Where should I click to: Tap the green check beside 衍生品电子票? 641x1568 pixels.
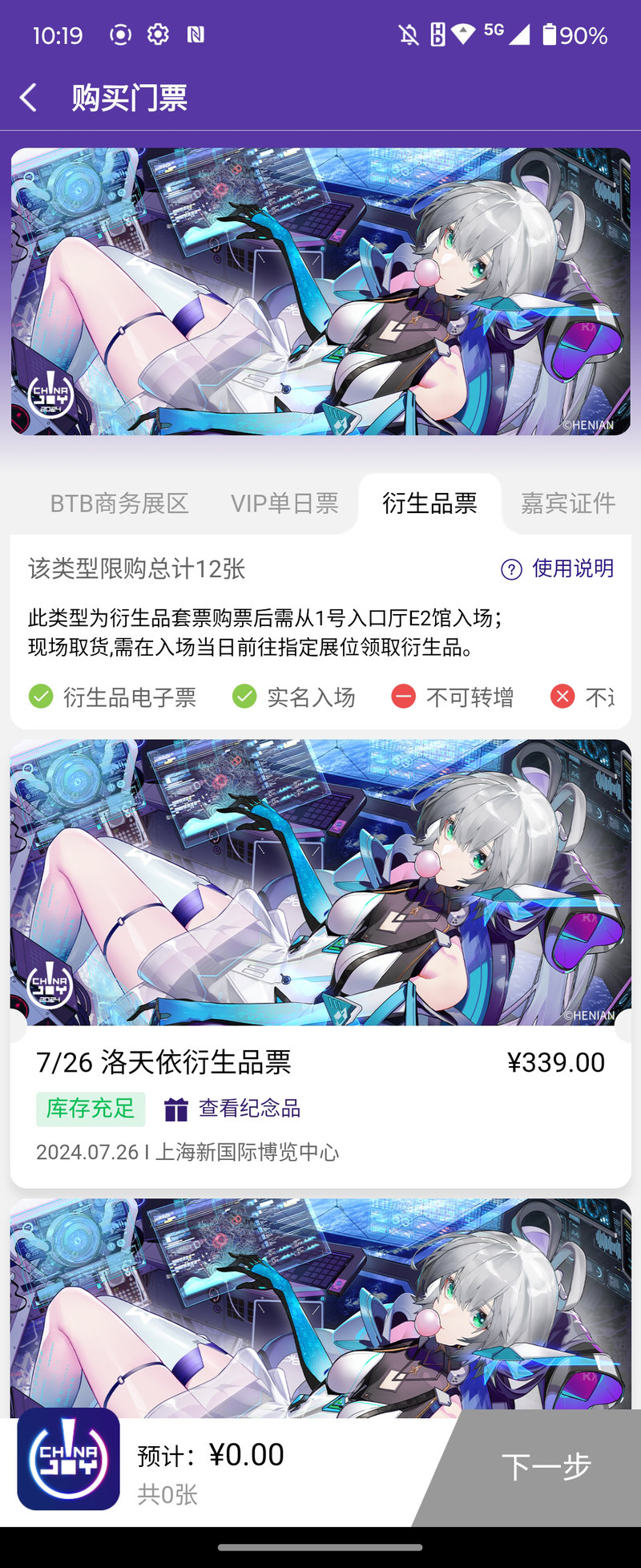[42, 697]
